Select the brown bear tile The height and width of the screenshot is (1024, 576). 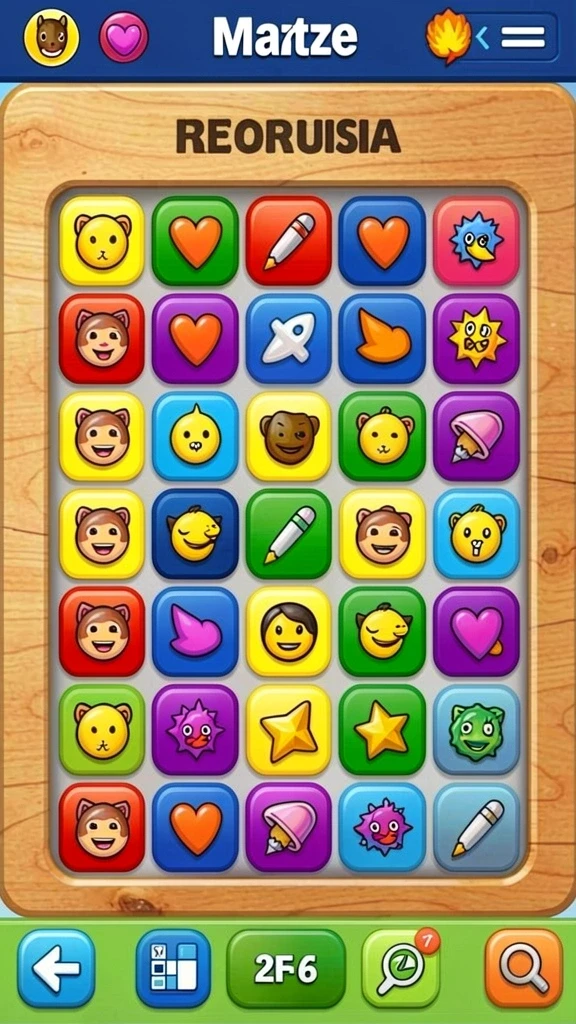[289, 437]
